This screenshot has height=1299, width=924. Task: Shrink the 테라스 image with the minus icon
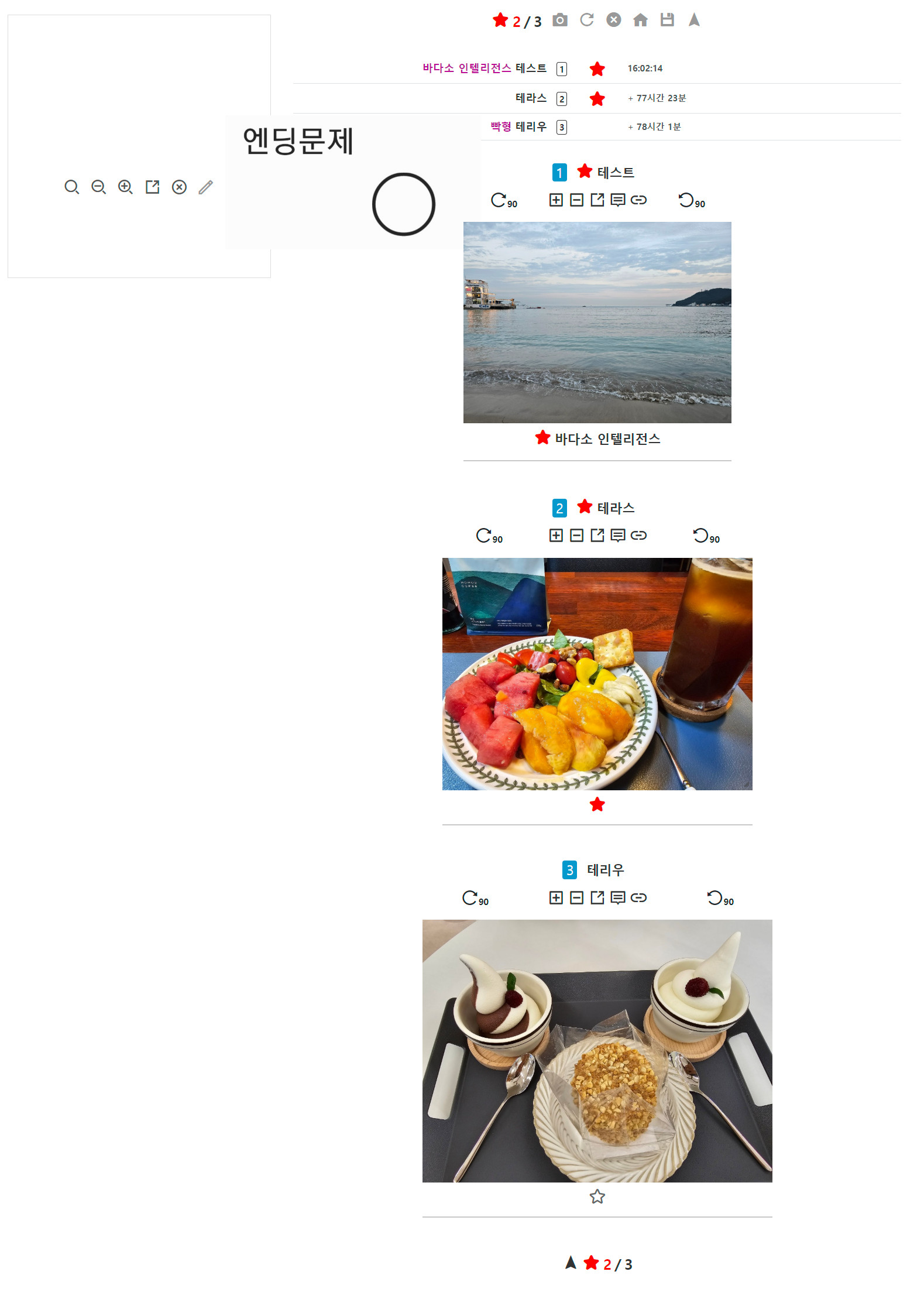tap(576, 536)
